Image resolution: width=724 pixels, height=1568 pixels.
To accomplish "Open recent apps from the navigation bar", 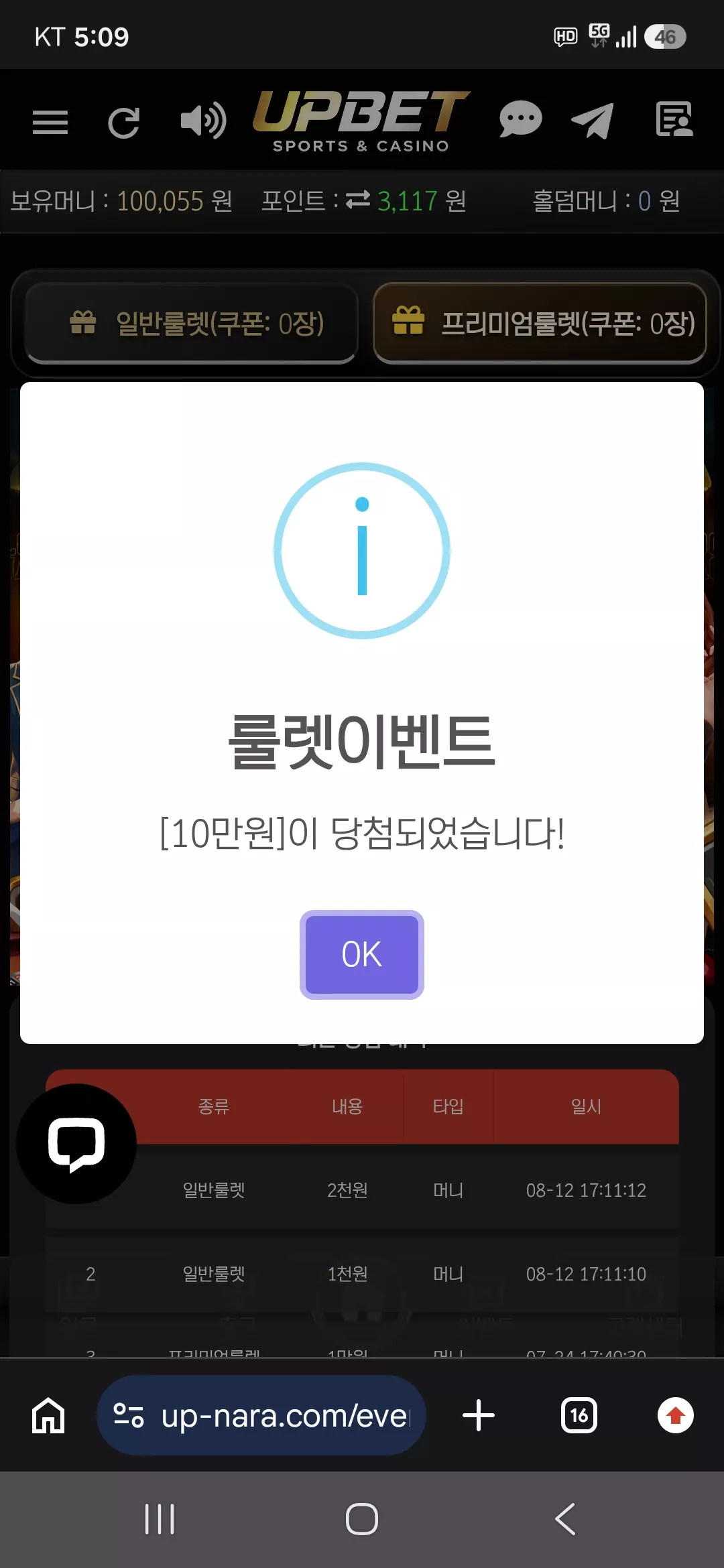I will 160,1519.
